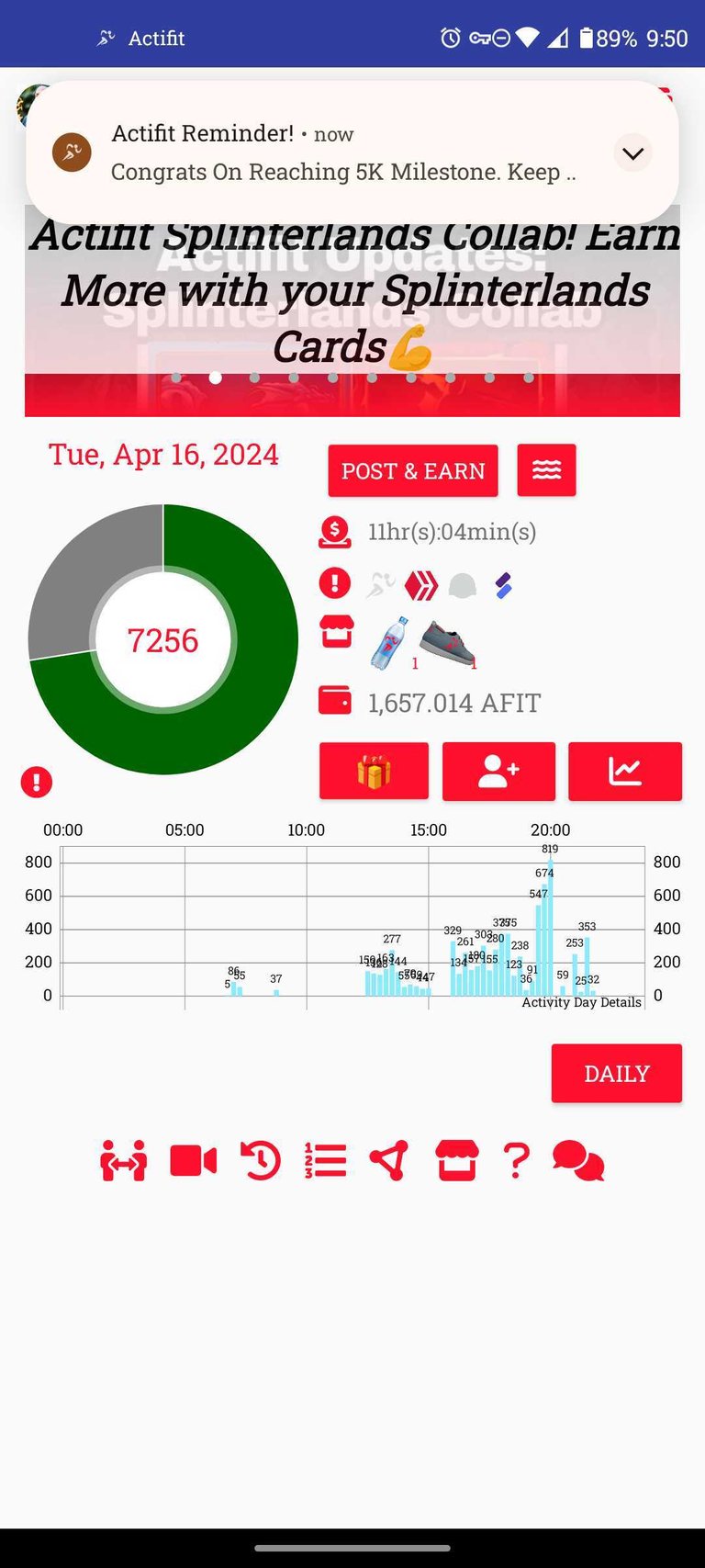The image size is (705, 1568).
Task: Open the gift rewards button
Action: (x=374, y=772)
